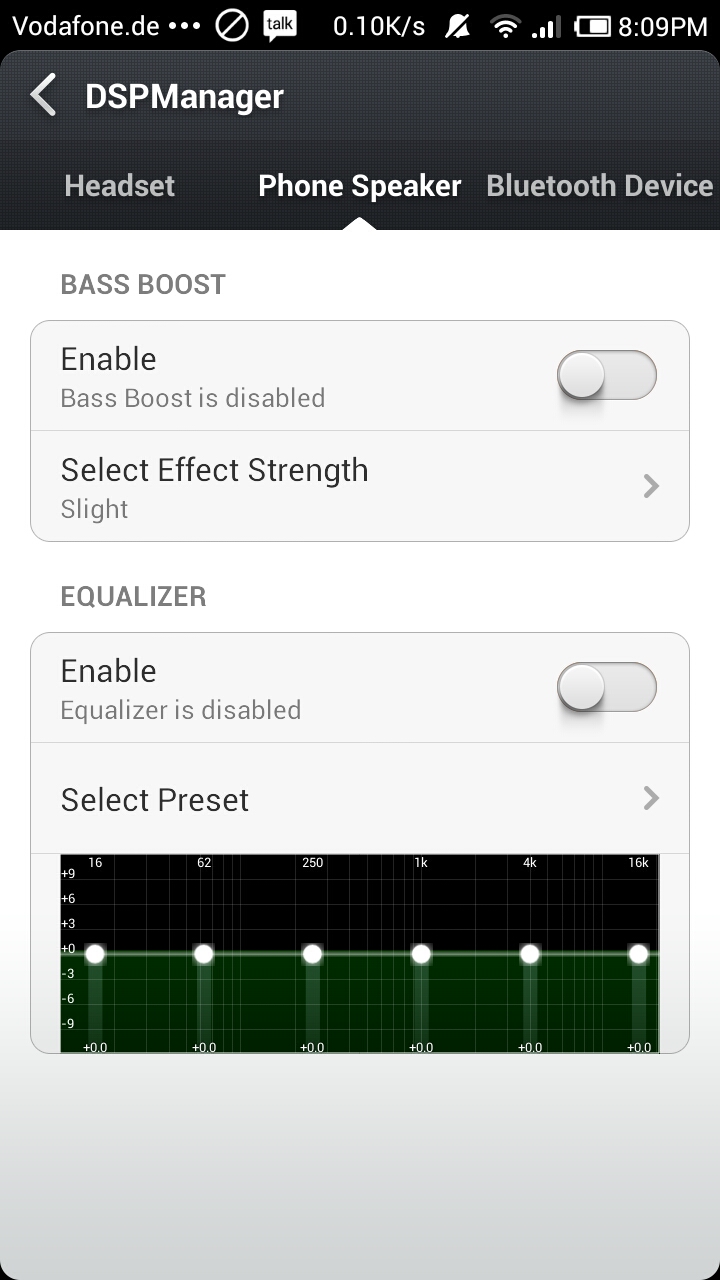This screenshot has width=720, height=1280.
Task: Go back from DSPManager
Action: pyautogui.click(x=43, y=96)
